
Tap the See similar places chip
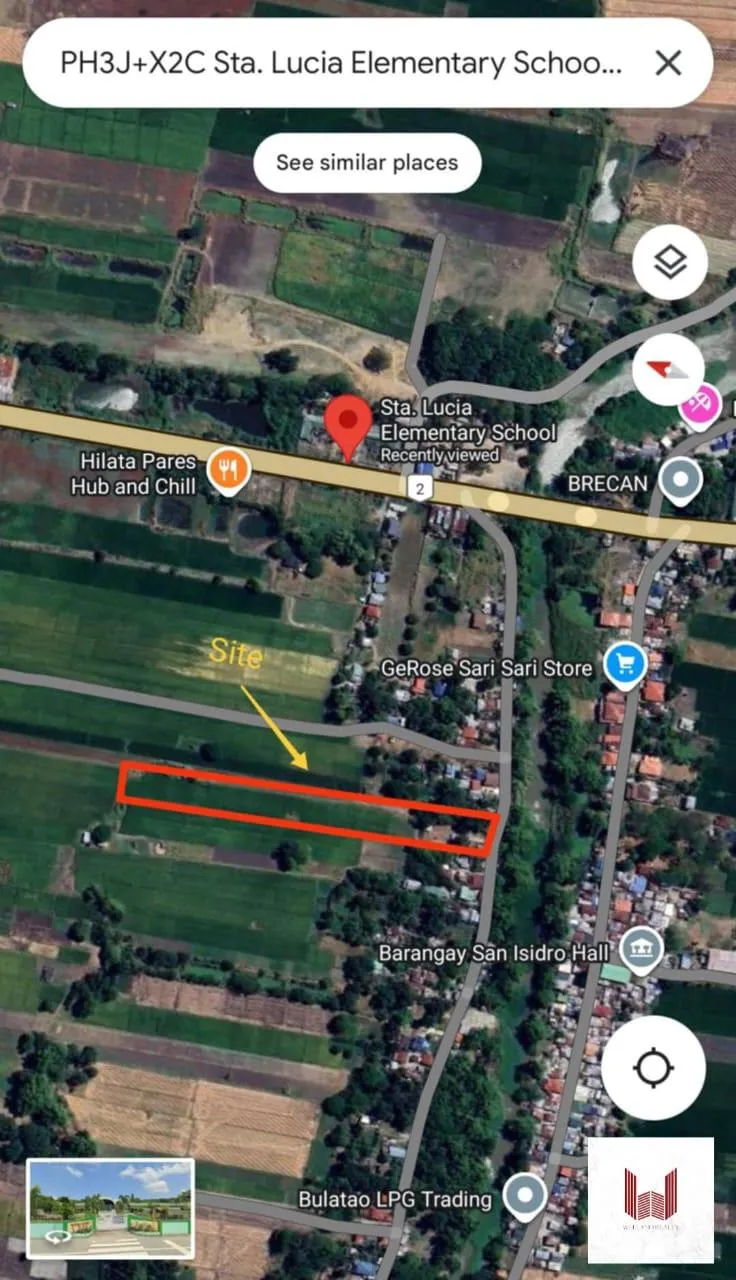point(367,163)
